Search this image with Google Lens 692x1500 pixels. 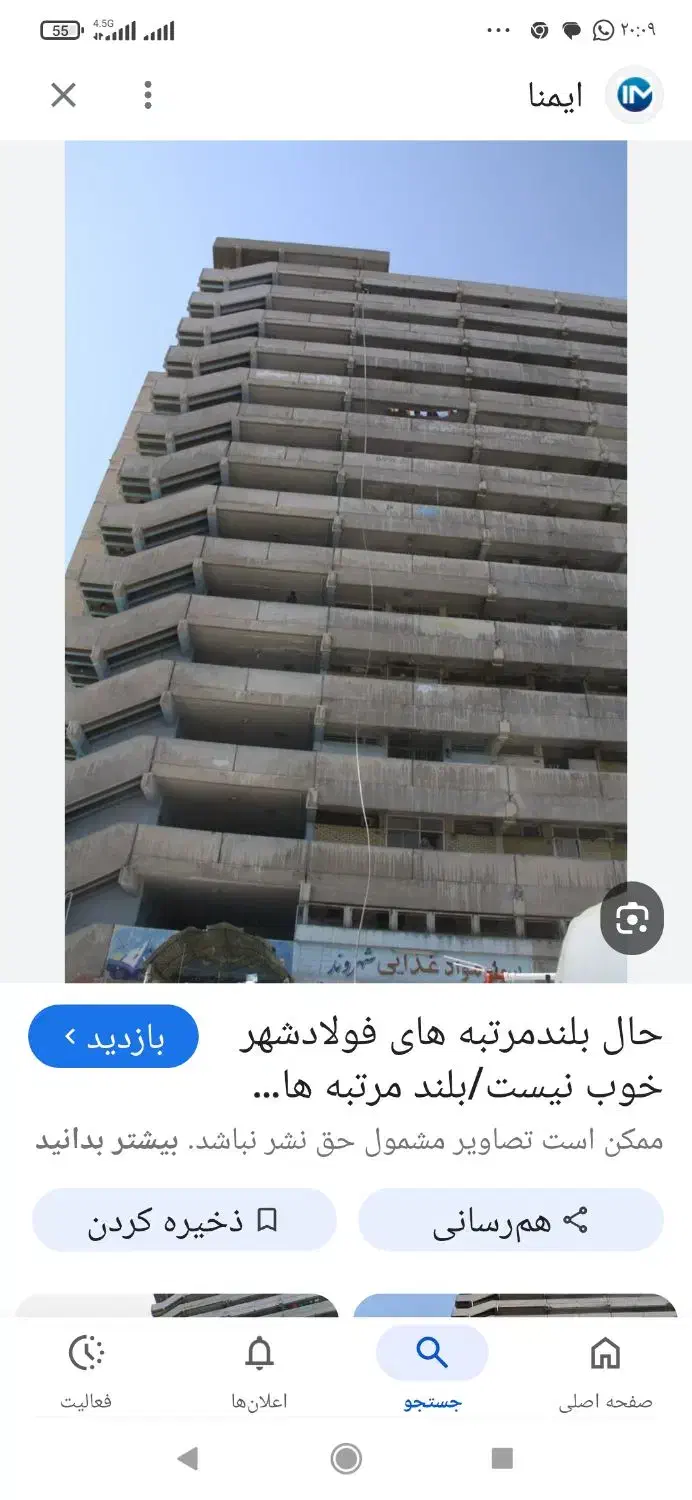click(632, 918)
